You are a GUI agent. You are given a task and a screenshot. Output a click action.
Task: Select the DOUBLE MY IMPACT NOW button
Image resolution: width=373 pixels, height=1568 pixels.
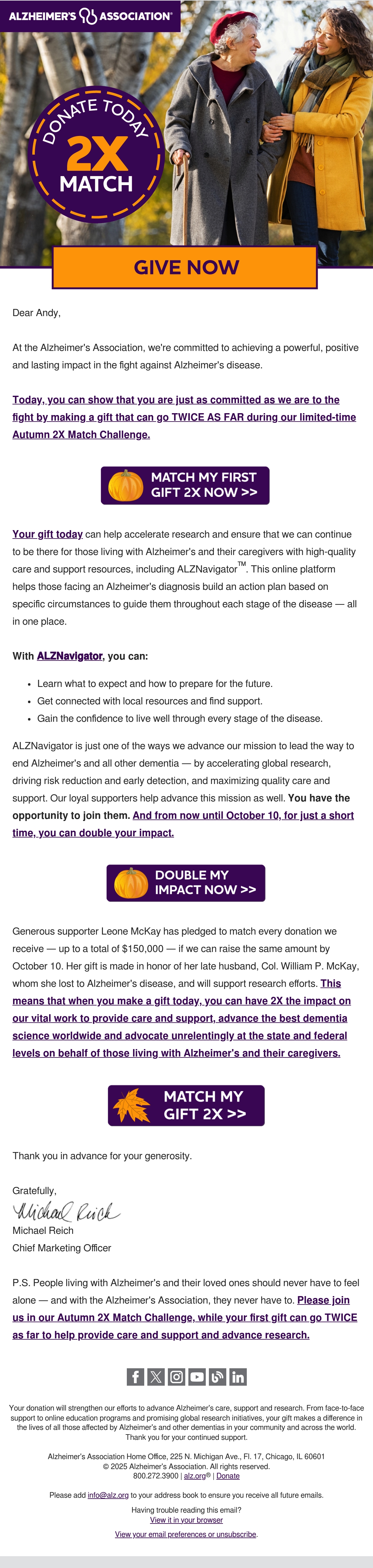[x=186, y=883]
